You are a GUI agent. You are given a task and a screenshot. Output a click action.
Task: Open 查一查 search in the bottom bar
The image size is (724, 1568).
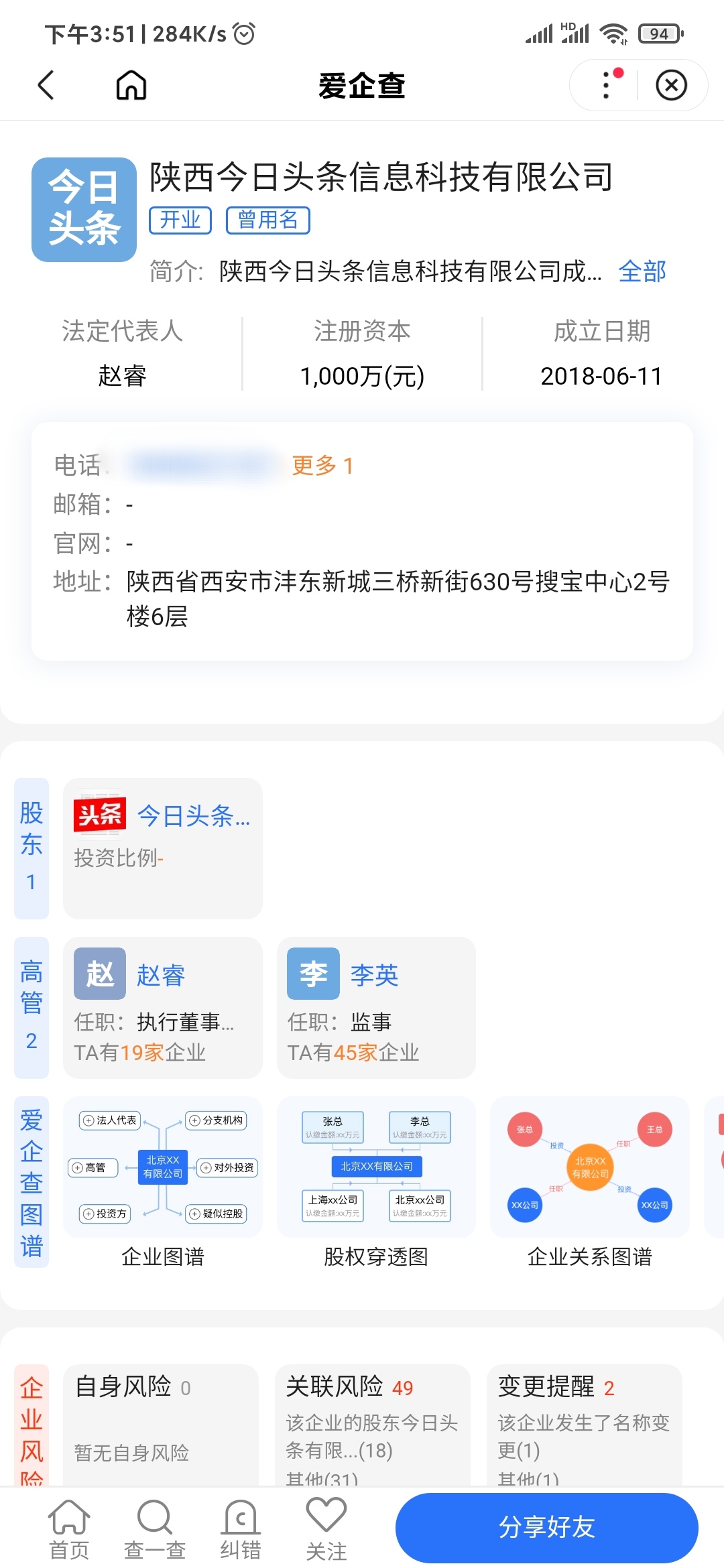tap(155, 1529)
